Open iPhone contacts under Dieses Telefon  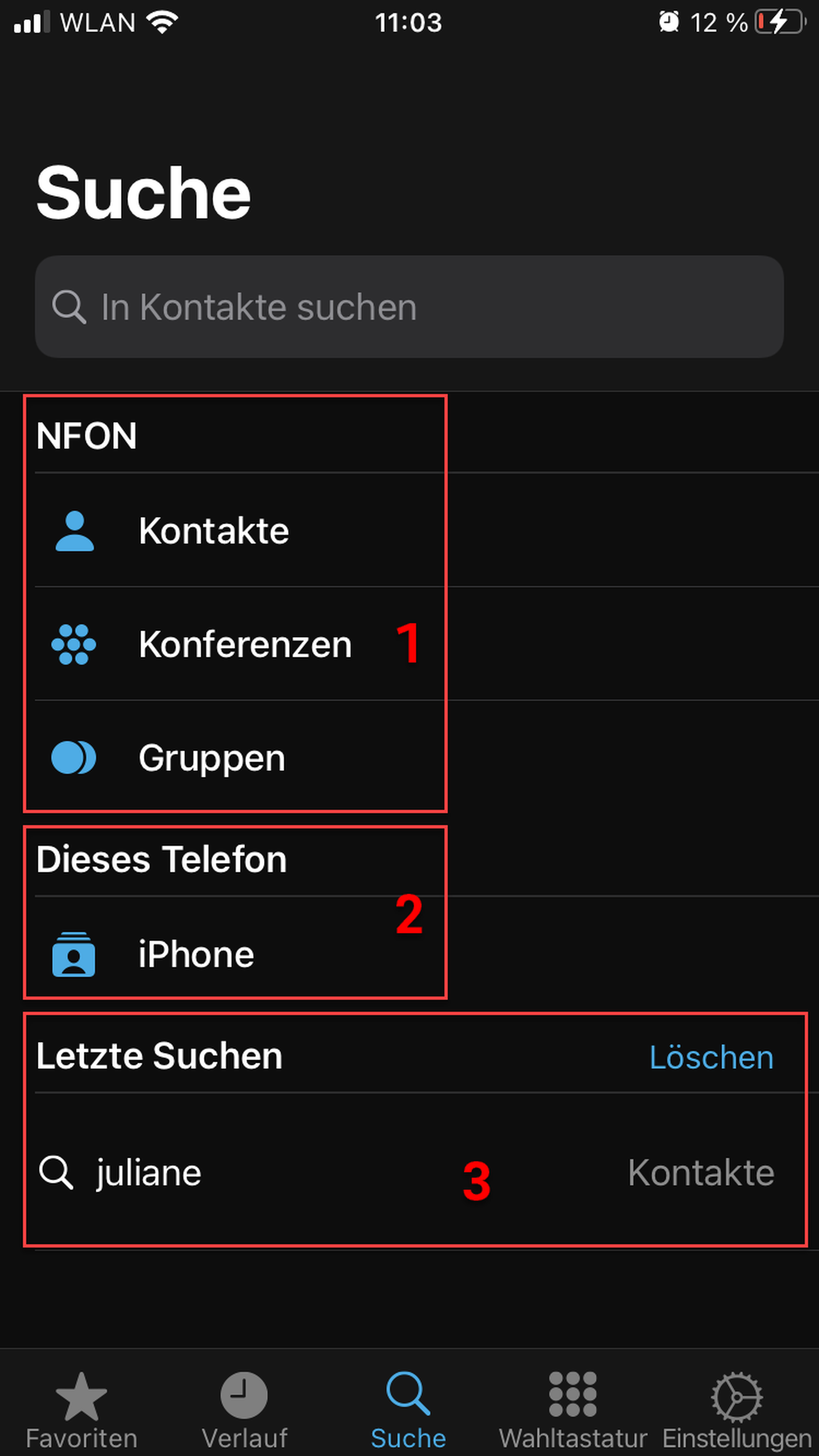click(196, 955)
